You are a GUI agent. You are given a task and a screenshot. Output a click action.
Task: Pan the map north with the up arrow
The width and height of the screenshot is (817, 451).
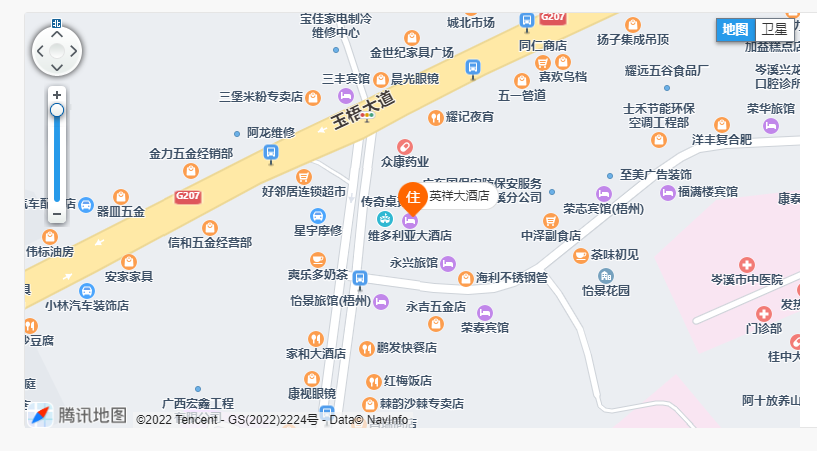tap(57, 33)
